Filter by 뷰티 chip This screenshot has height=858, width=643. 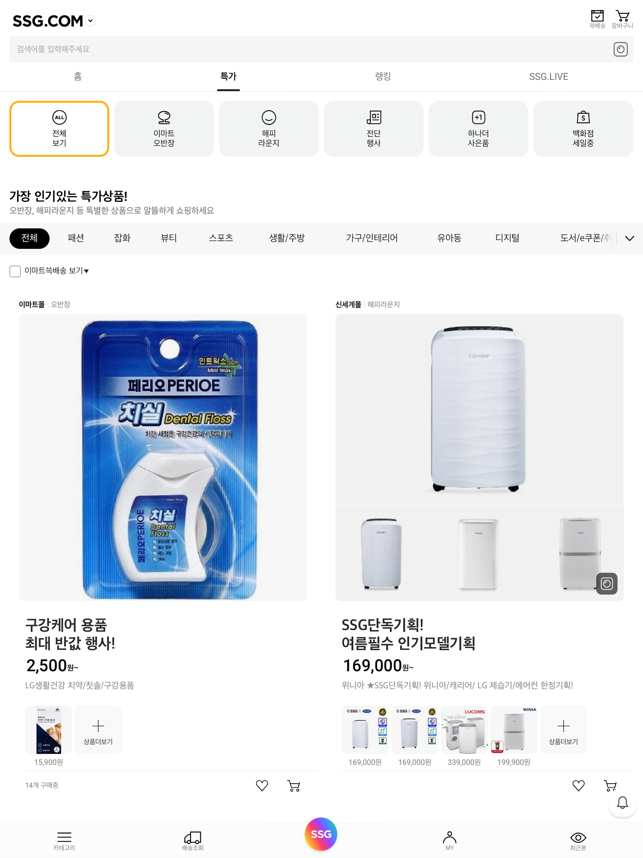tap(169, 238)
